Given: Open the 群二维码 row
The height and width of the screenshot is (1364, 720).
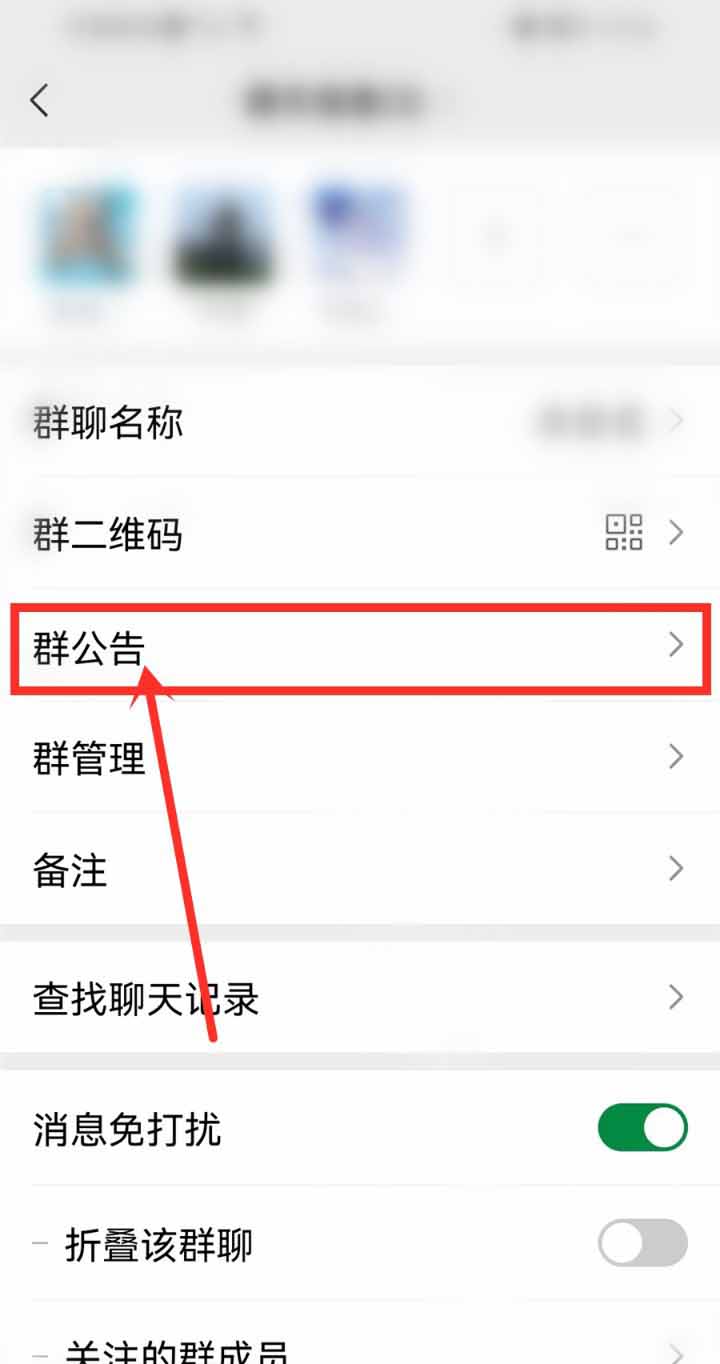Looking at the screenshot, I should click(360, 534).
